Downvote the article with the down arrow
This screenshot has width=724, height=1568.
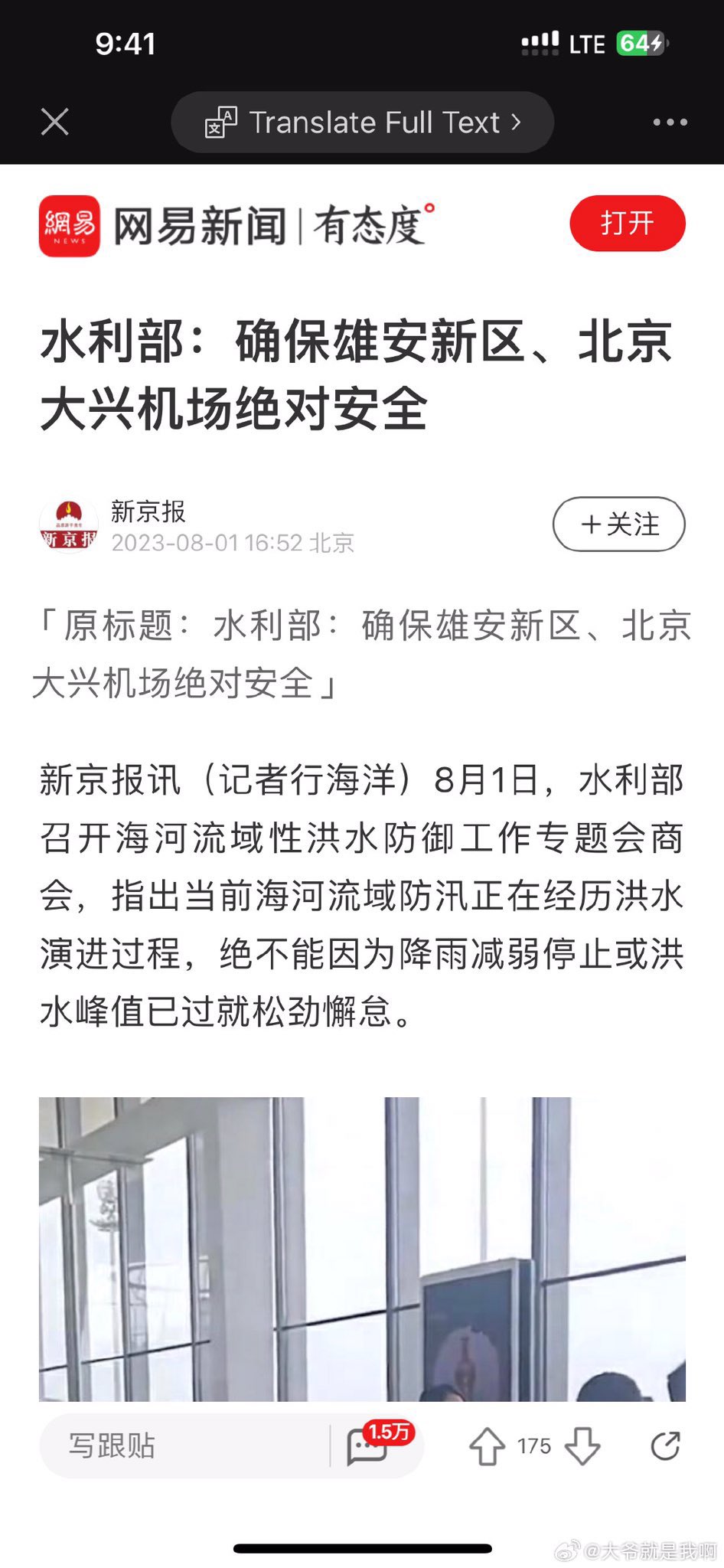[x=582, y=1446]
